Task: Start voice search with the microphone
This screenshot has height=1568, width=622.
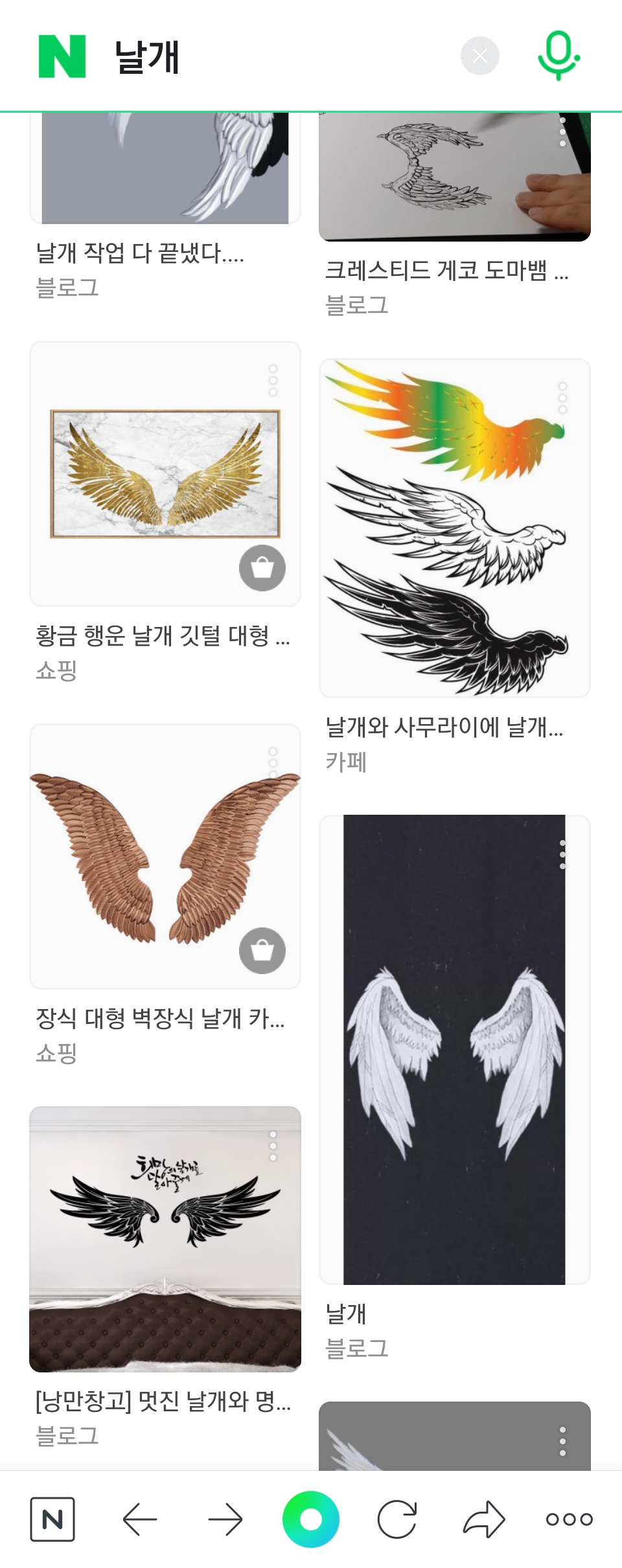Action: click(x=559, y=56)
